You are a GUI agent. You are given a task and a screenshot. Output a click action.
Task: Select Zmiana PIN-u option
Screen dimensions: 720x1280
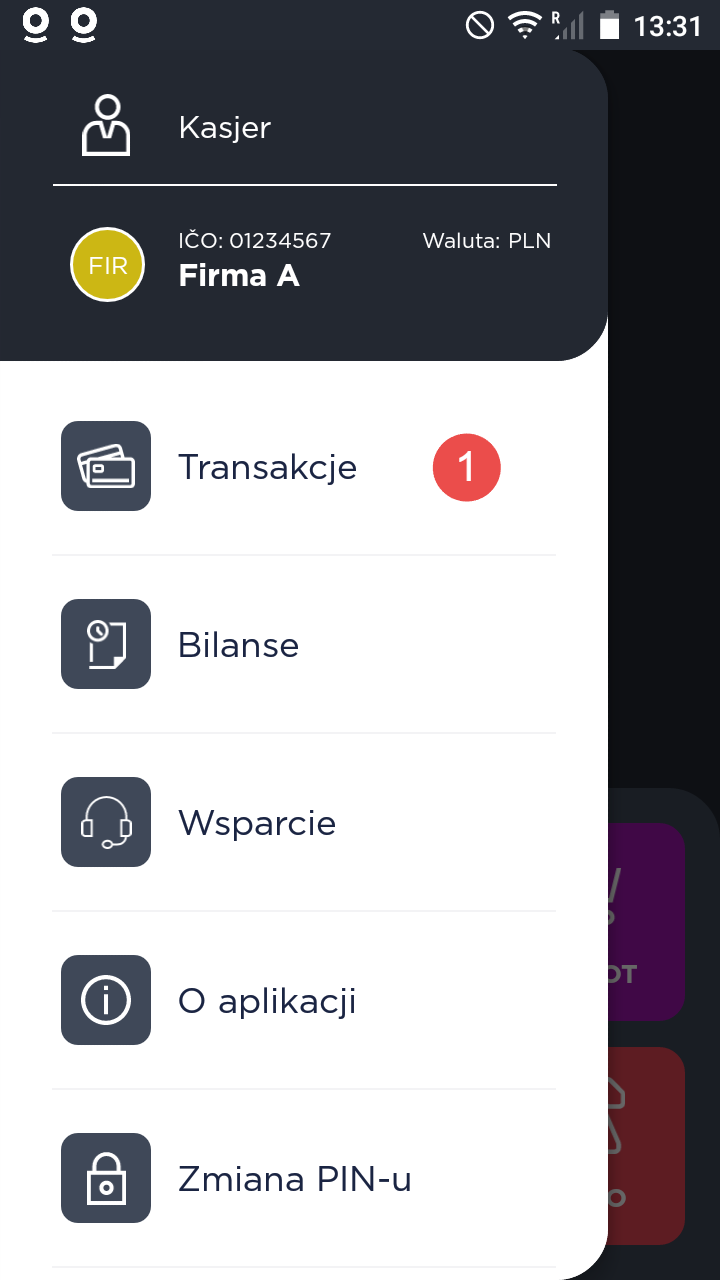(x=294, y=1179)
